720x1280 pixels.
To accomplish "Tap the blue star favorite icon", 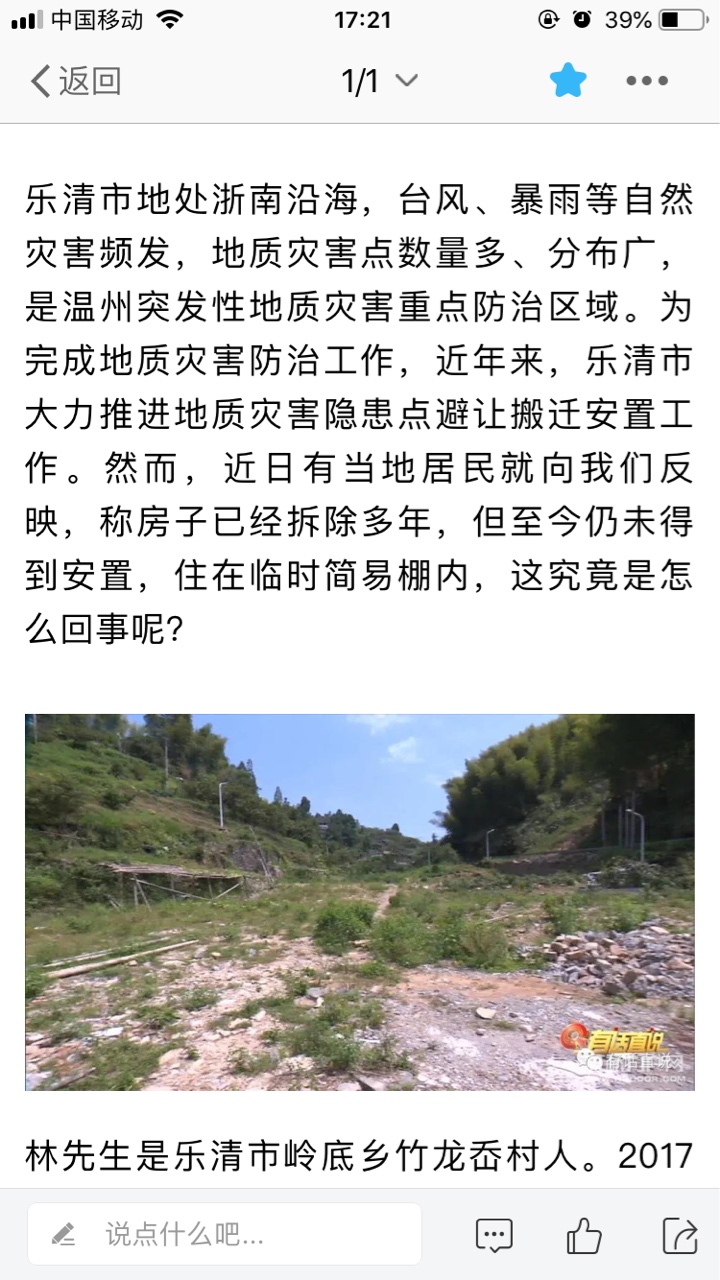I will click(568, 81).
